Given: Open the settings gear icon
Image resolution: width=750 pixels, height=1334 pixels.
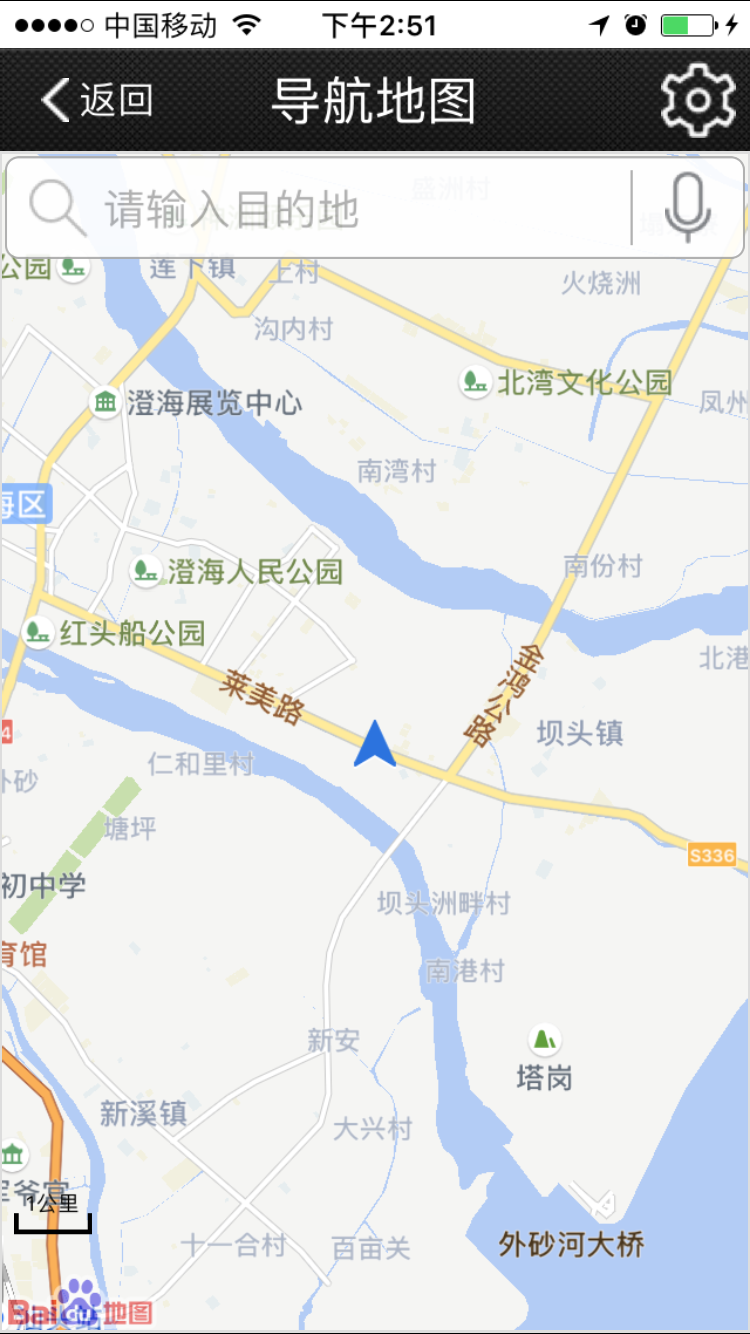Looking at the screenshot, I should (x=697, y=100).
